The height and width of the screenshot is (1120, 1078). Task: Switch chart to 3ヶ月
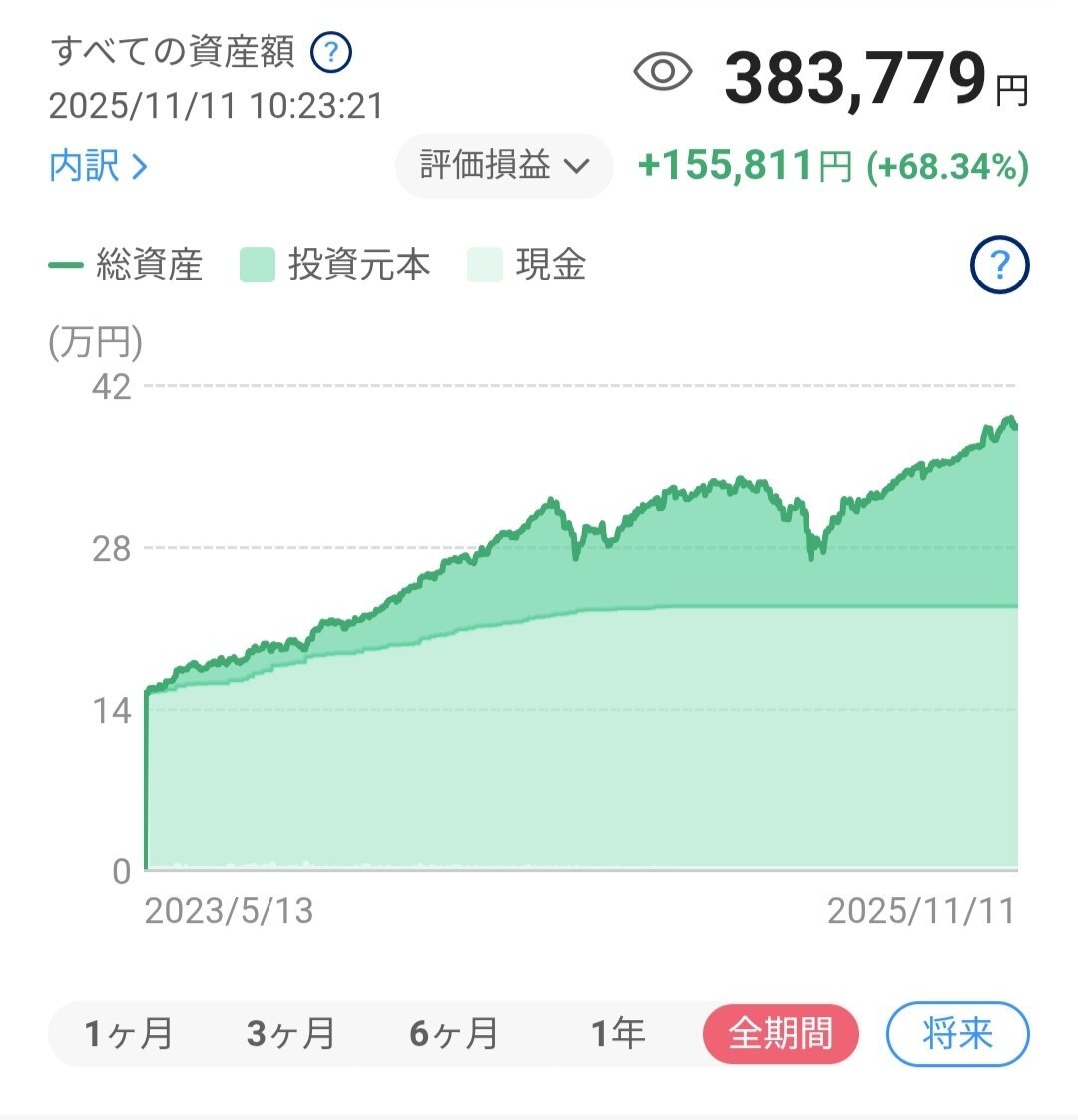[291, 1033]
